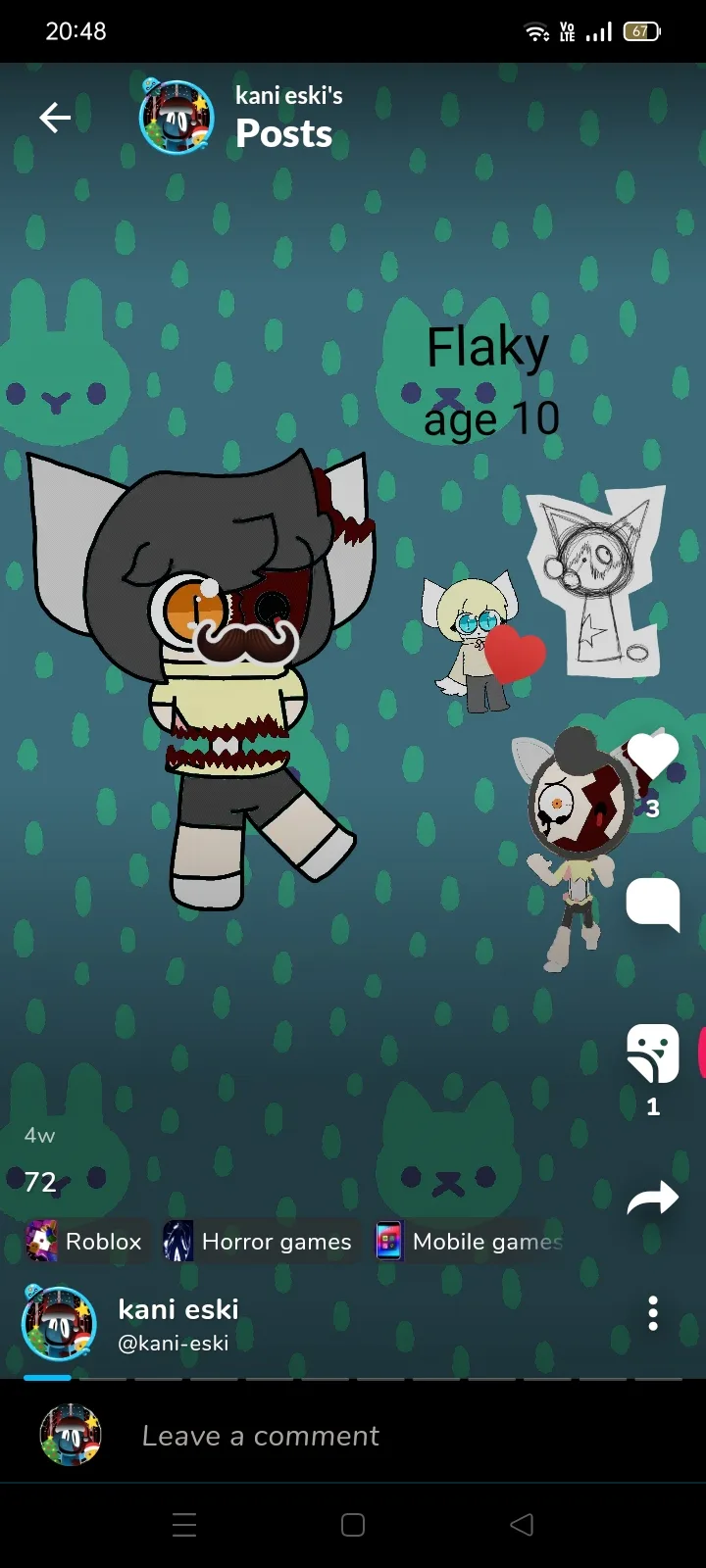
Task: Tap the system back button
Action: (x=523, y=1525)
